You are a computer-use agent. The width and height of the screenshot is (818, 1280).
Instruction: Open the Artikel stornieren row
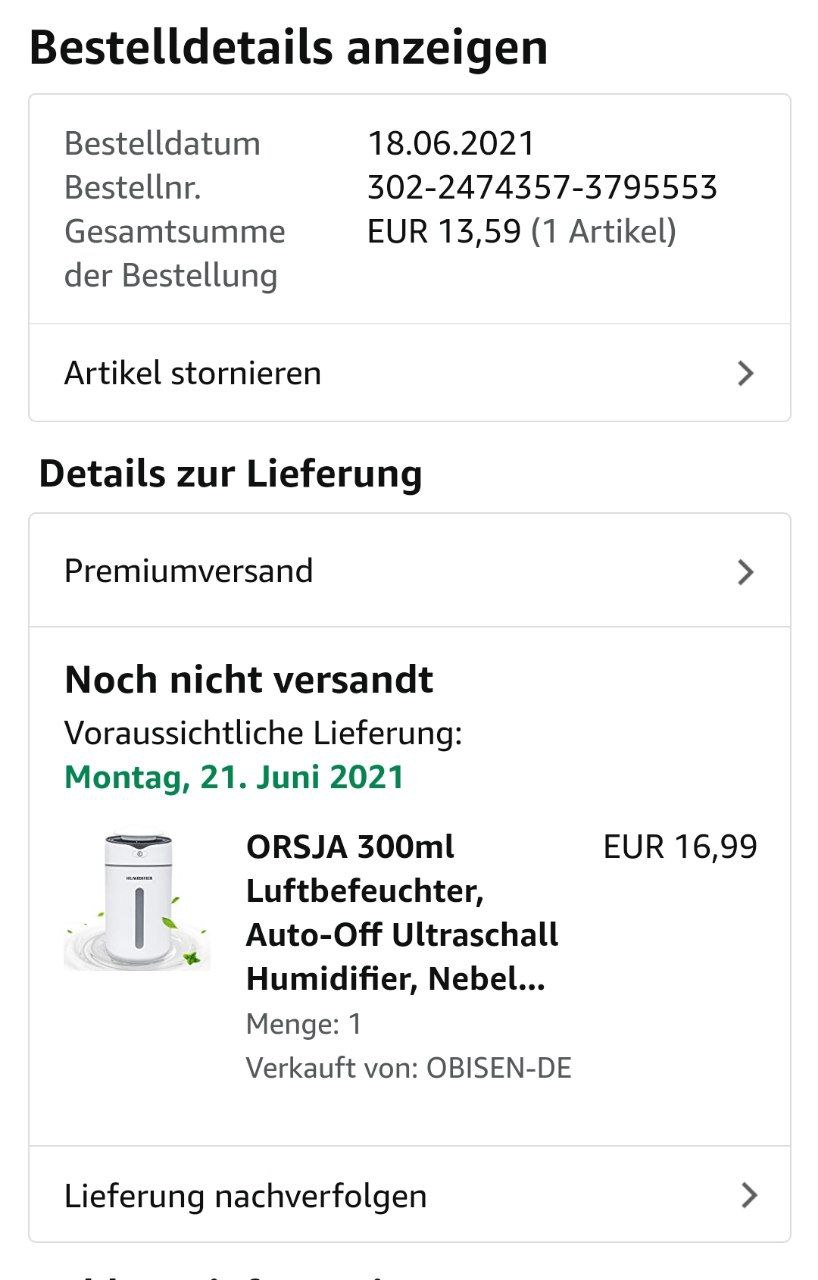pos(409,373)
